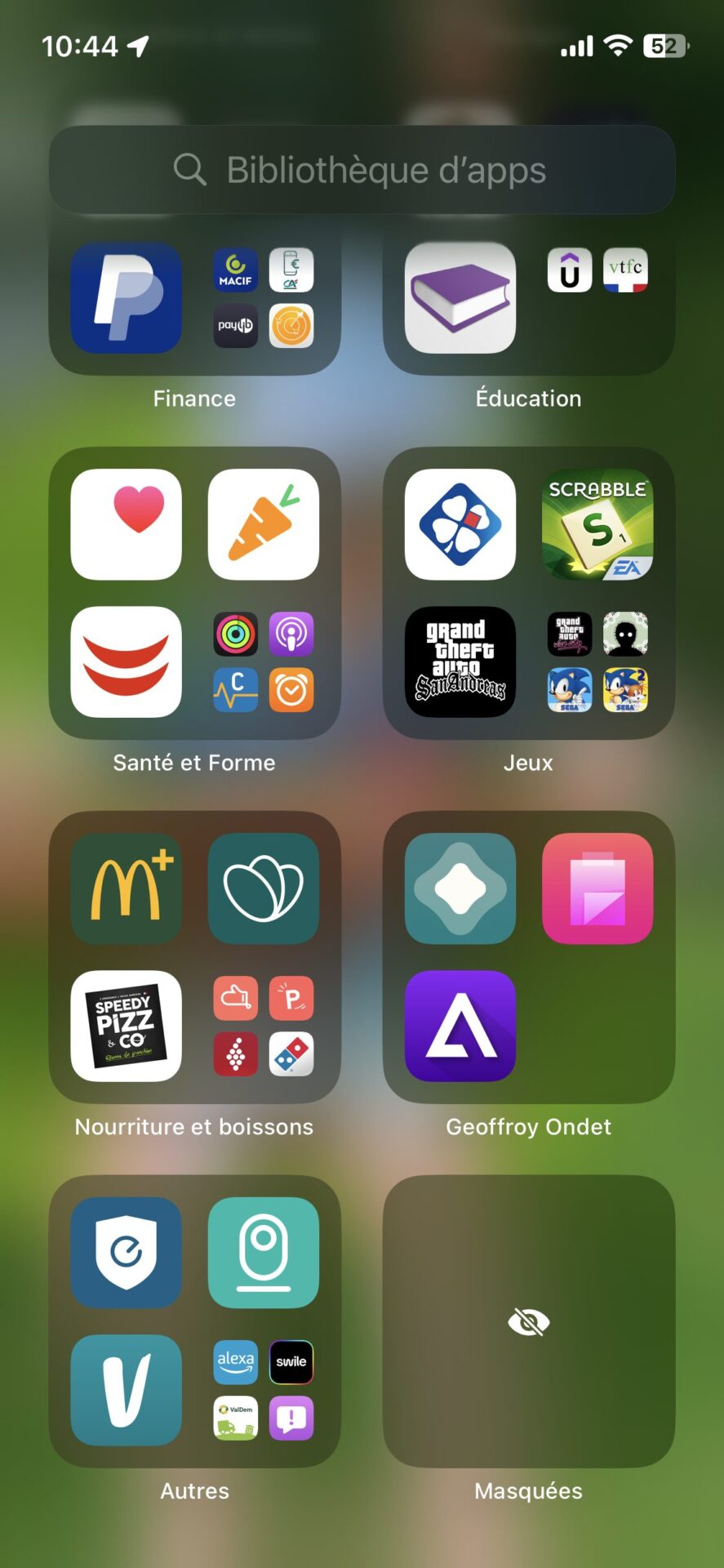This screenshot has width=724, height=1568.
Task: Open the pink battery app
Action: pyautogui.click(x=597, y=889)
